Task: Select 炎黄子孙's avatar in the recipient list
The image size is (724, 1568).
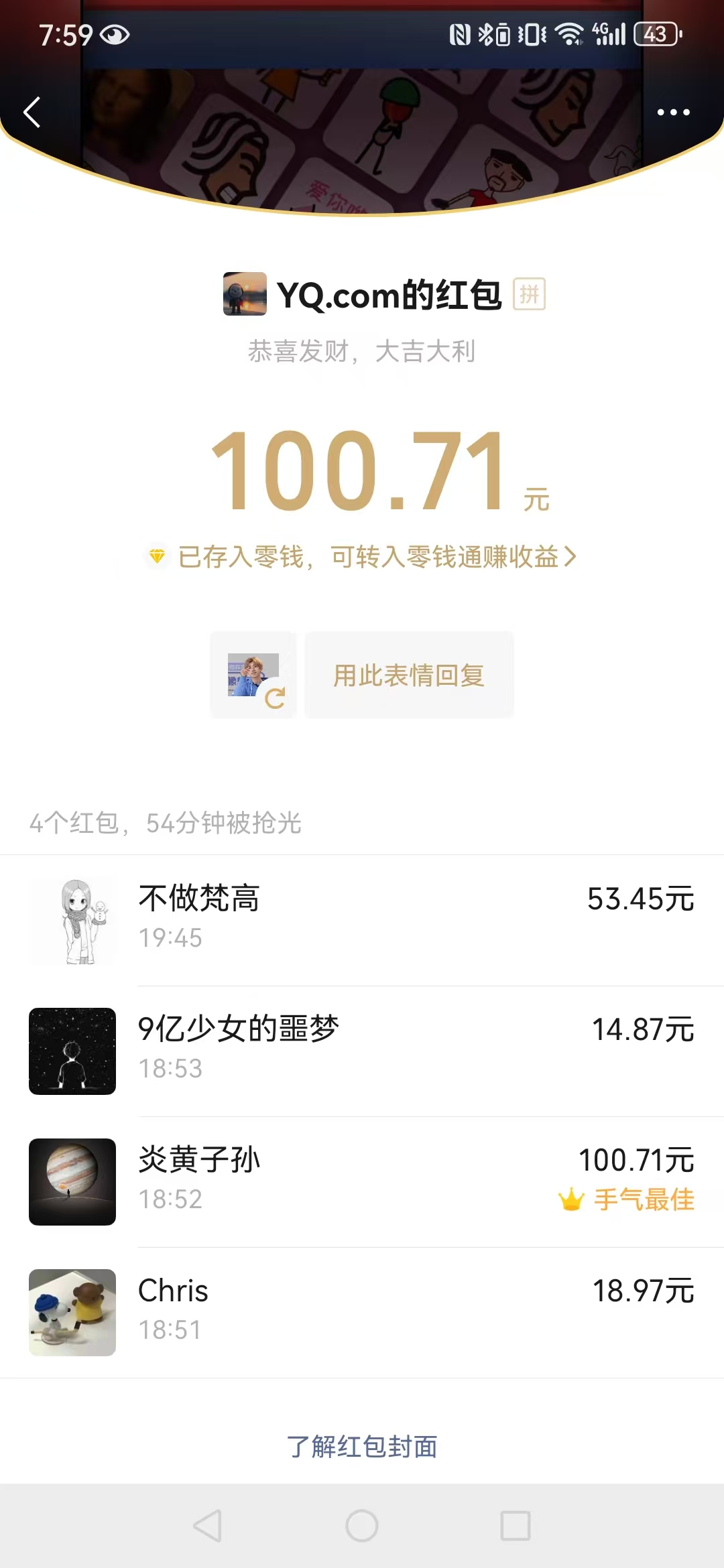Action: (x=72, y=1181)
